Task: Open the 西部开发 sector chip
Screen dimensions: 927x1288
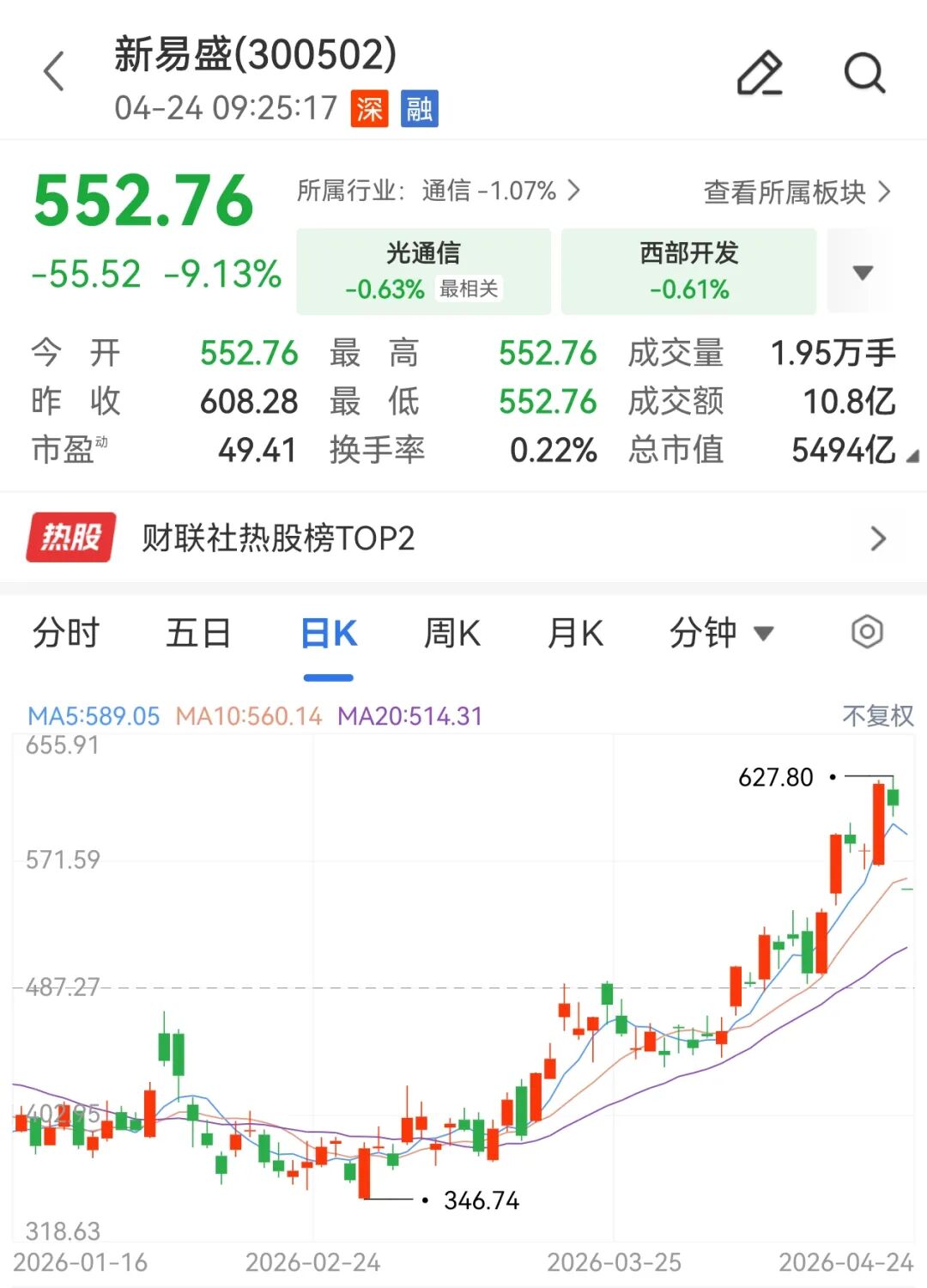Action: tap(688, 270)
